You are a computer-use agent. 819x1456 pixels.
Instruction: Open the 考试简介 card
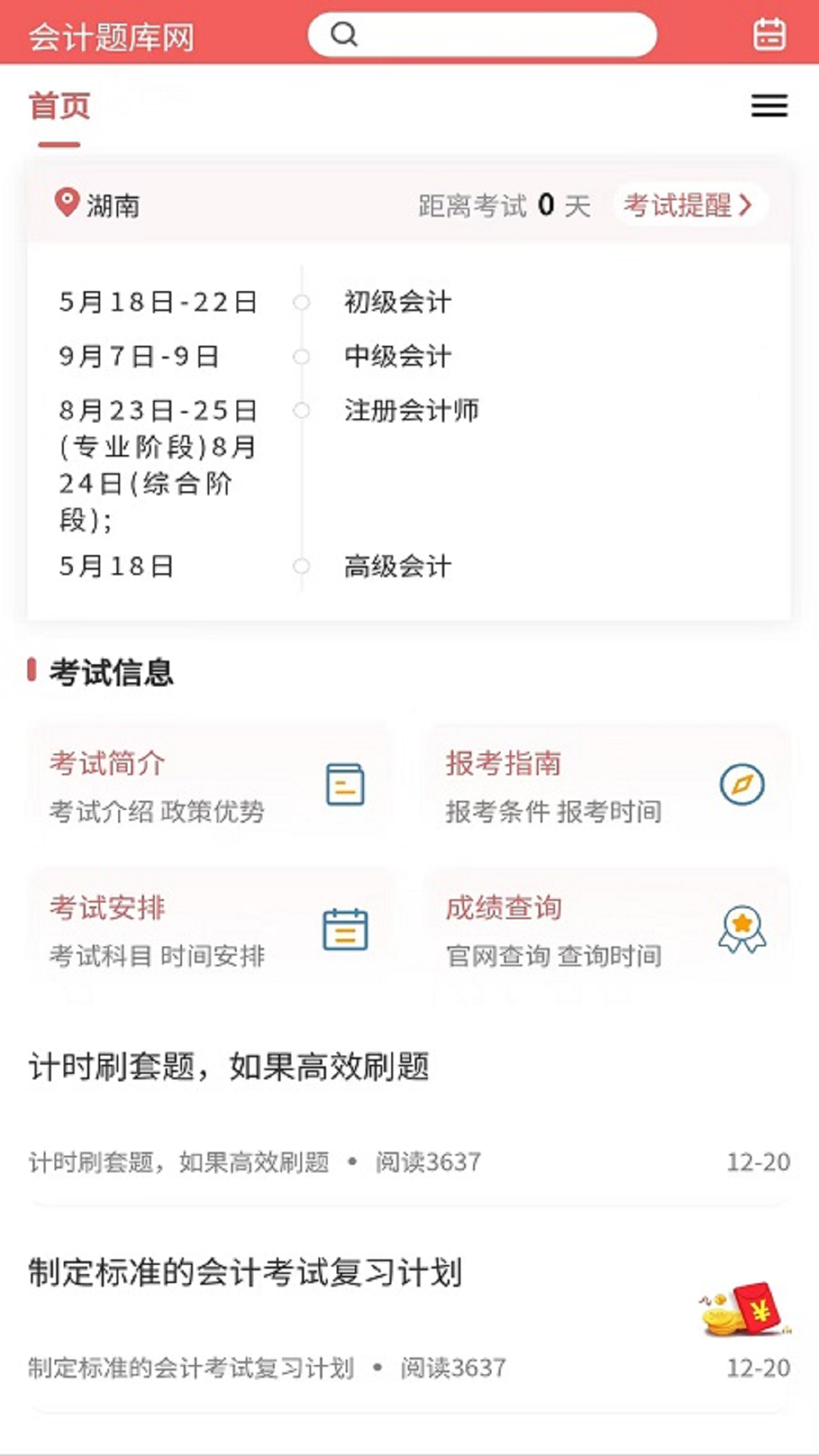point(209,785)
